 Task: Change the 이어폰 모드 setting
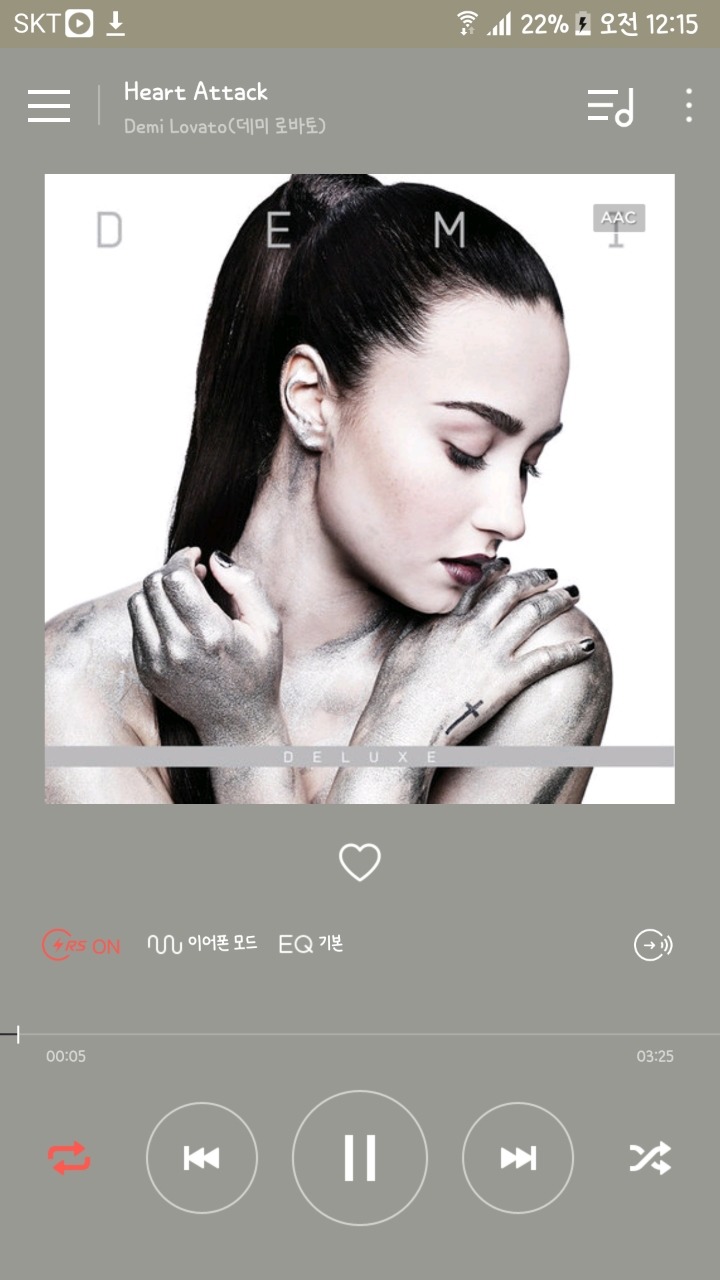point(203,944)
